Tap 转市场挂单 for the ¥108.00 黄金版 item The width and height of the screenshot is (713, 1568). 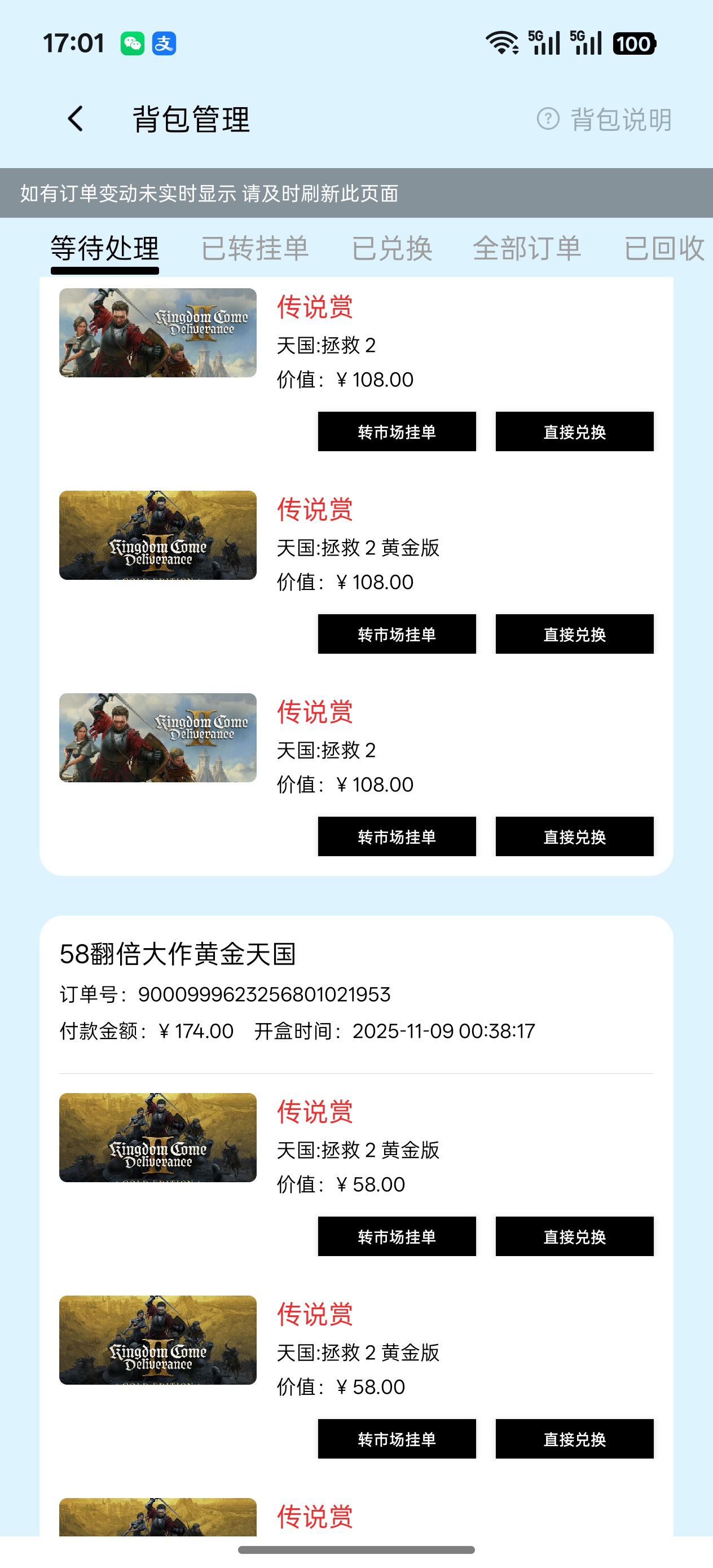[x=397, y=635]
